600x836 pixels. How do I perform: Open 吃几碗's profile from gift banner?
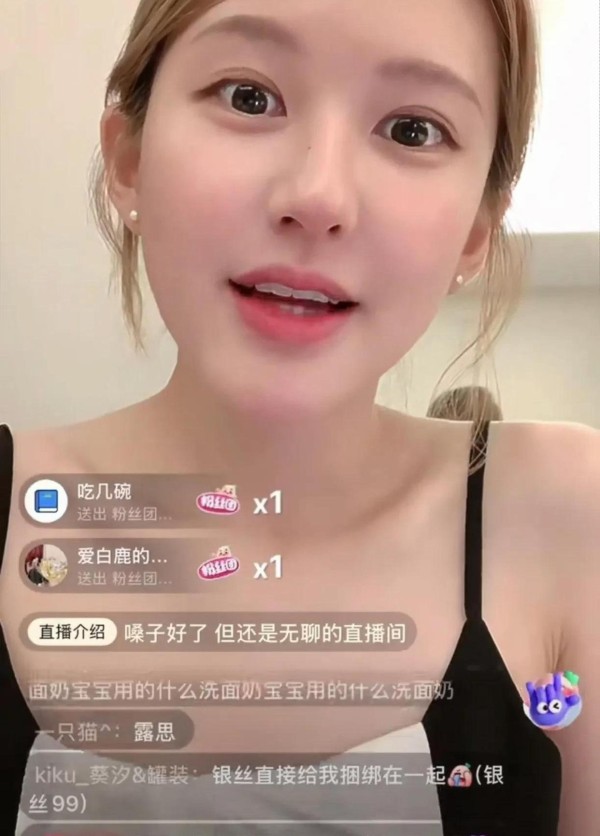click(45, 500)
